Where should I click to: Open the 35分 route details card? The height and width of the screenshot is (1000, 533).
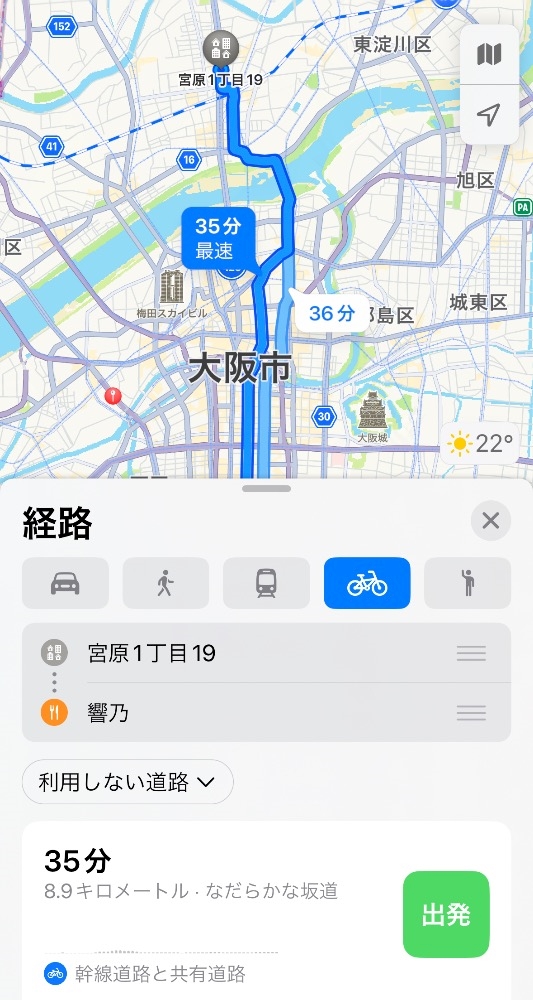pos(266,911)
